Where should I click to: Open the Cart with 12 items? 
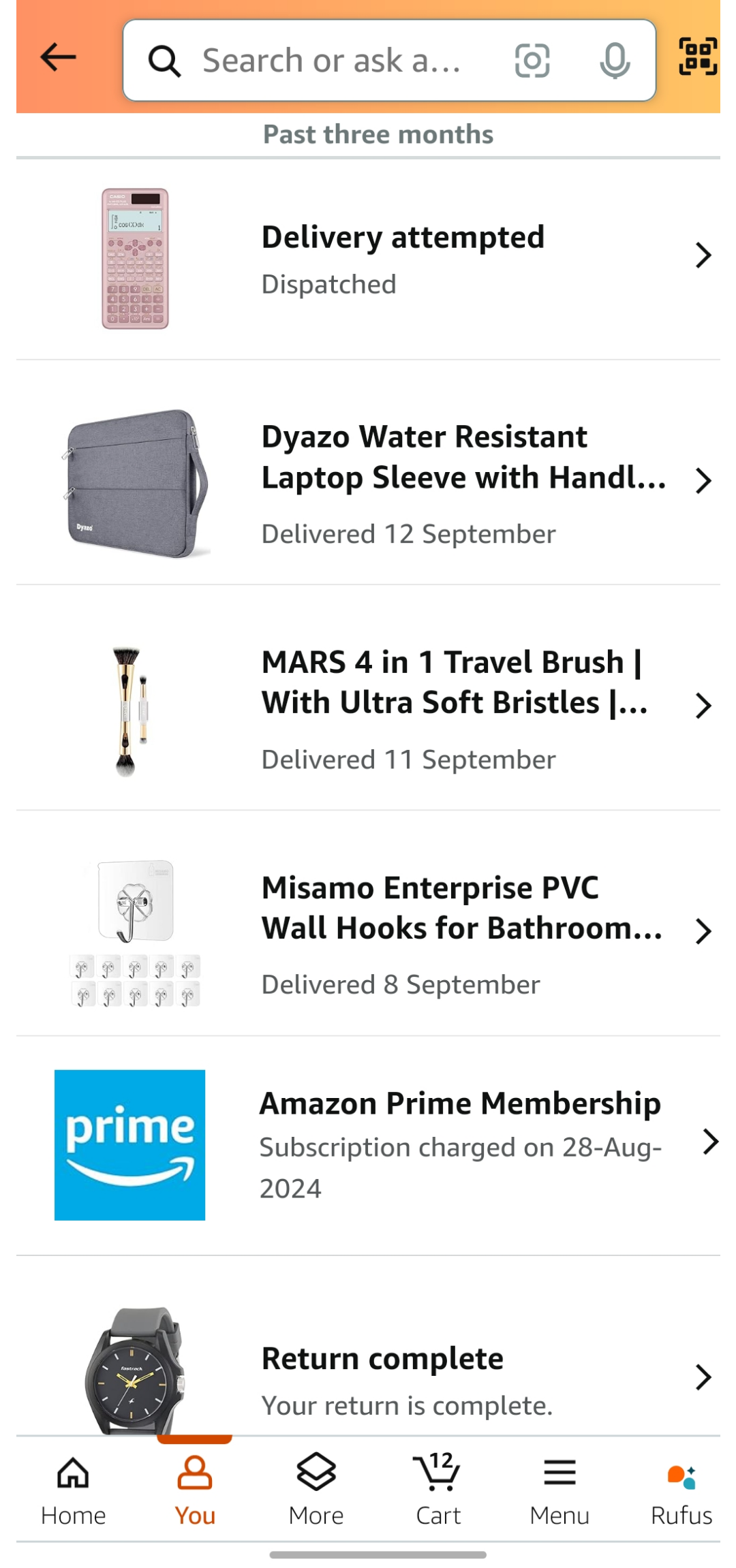438,1490
